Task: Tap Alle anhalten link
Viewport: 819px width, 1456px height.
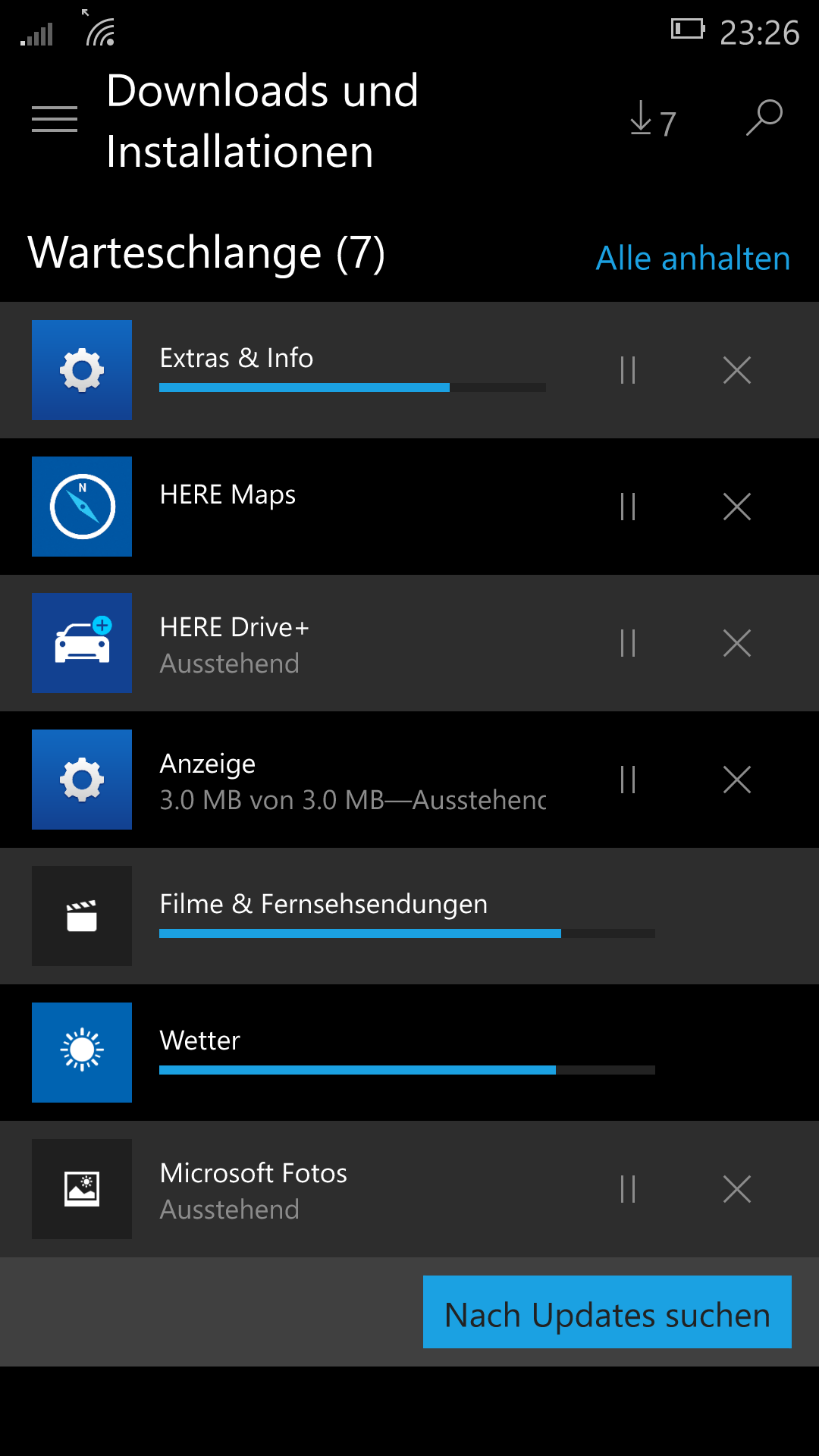Action: 693,259
